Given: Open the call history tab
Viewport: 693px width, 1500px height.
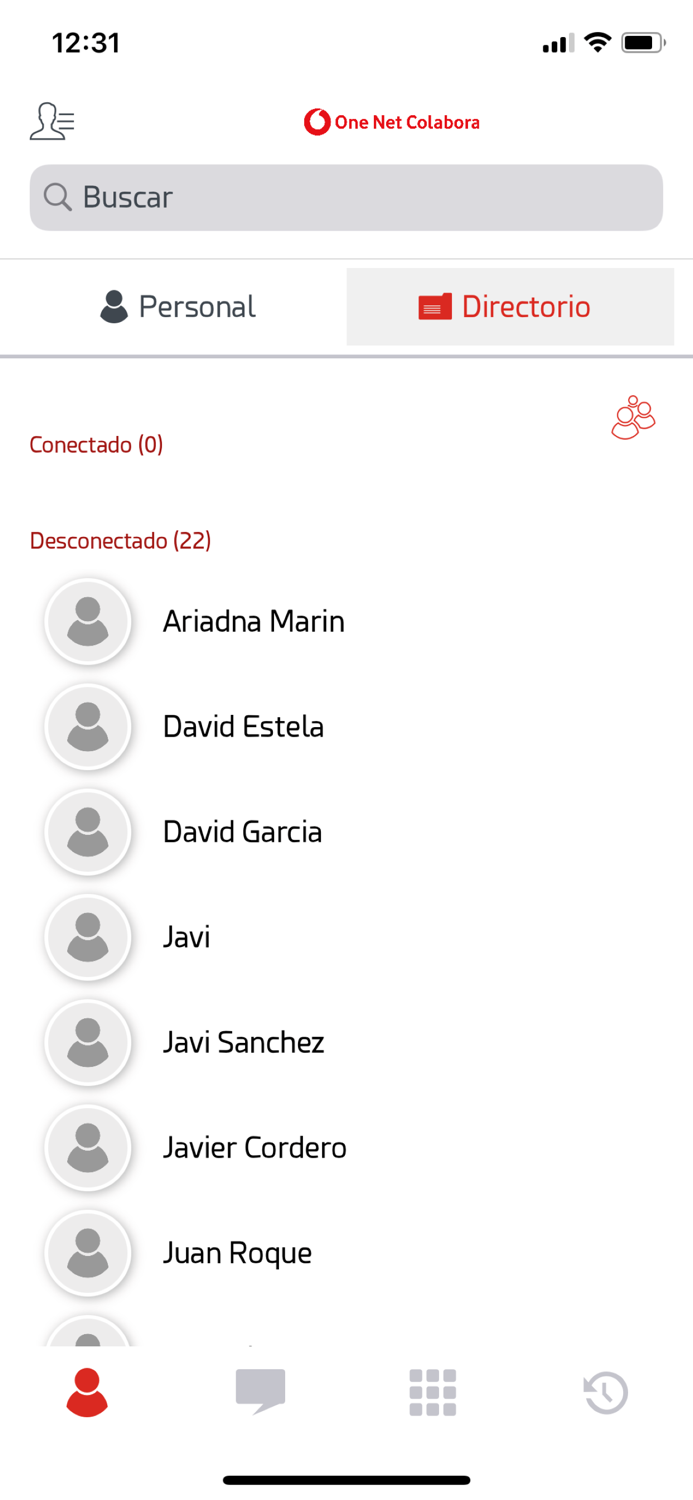Looking at the screenshot, I should (x=606, y=1393).
